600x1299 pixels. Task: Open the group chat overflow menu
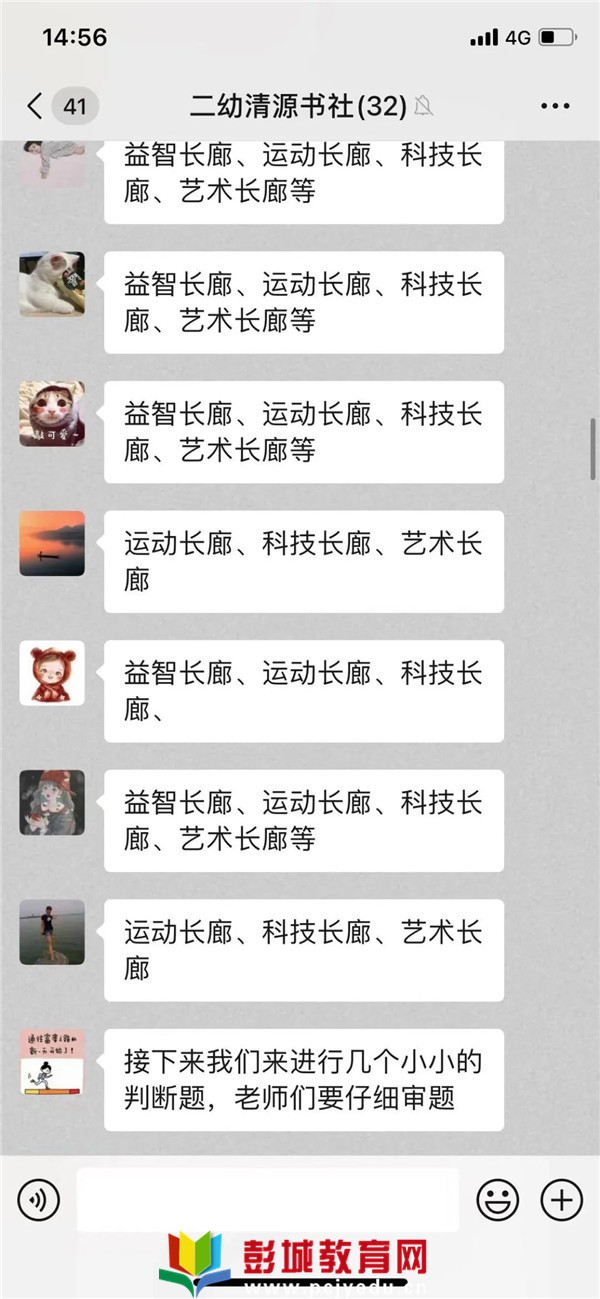[555, 106]
